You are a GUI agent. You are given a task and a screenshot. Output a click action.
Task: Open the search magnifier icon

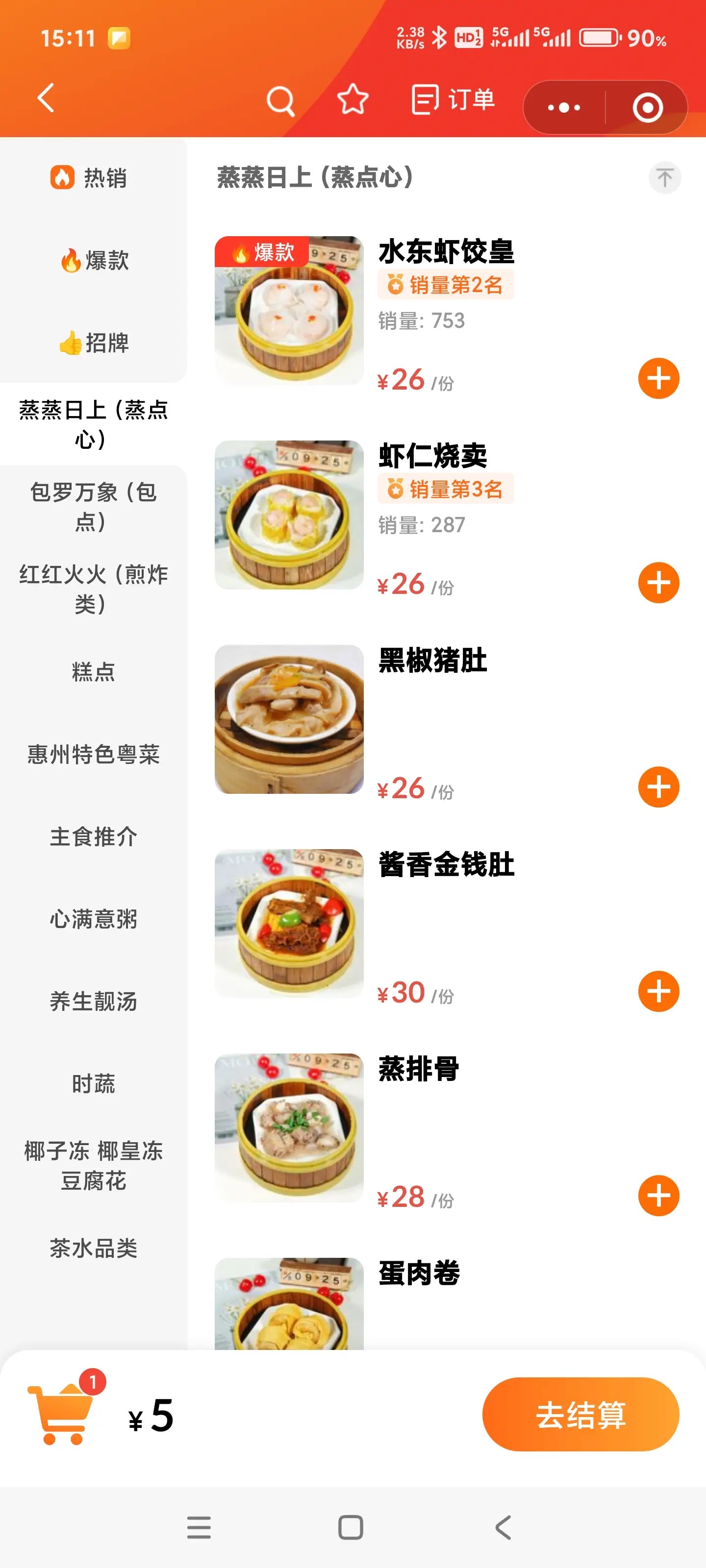pos(280,101)
